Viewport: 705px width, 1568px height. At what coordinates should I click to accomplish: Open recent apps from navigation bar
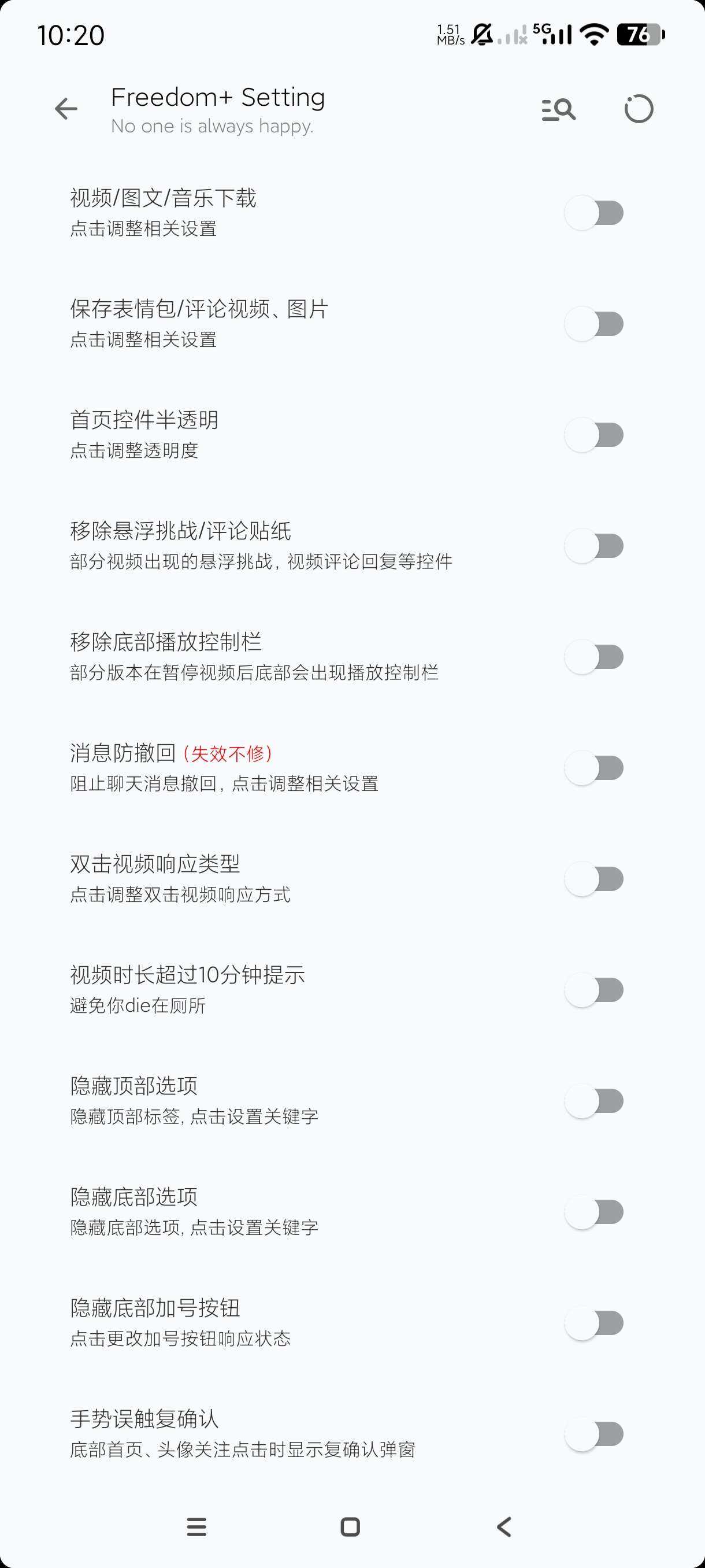[196, 1526]
